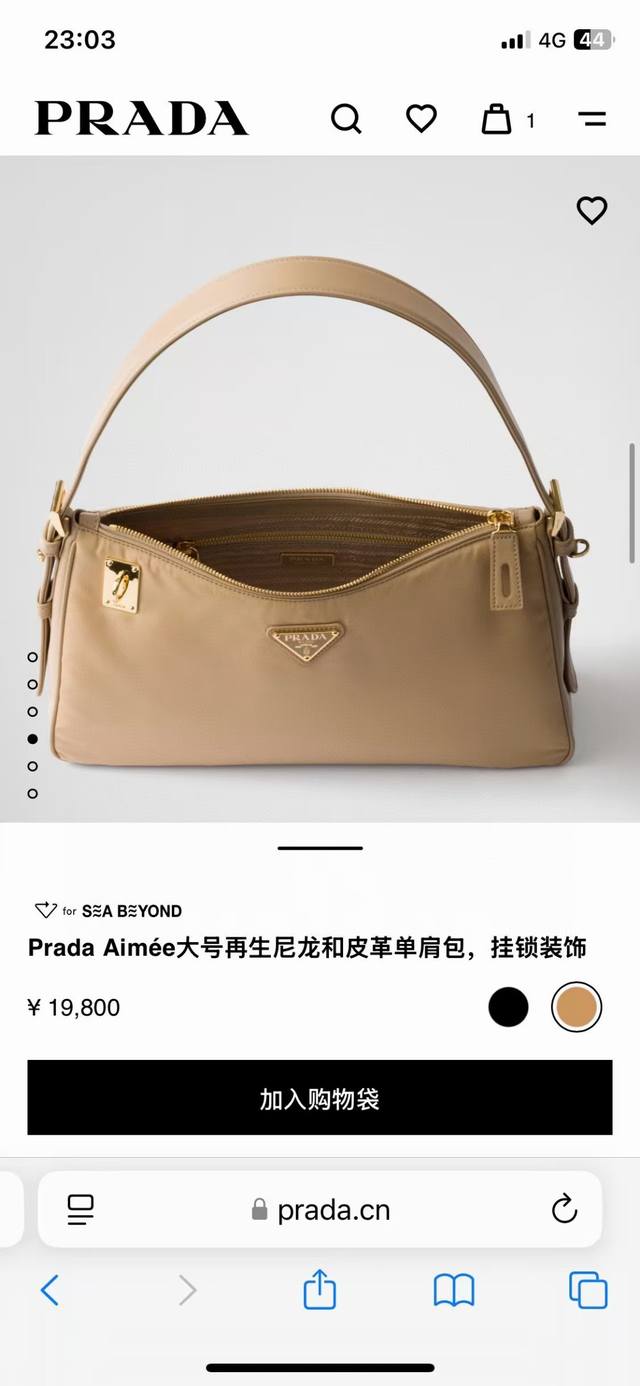This screenshot has width=640, height=1386.
Task: Open the wishlist heart in the header
Action: (x=421, y=119)
